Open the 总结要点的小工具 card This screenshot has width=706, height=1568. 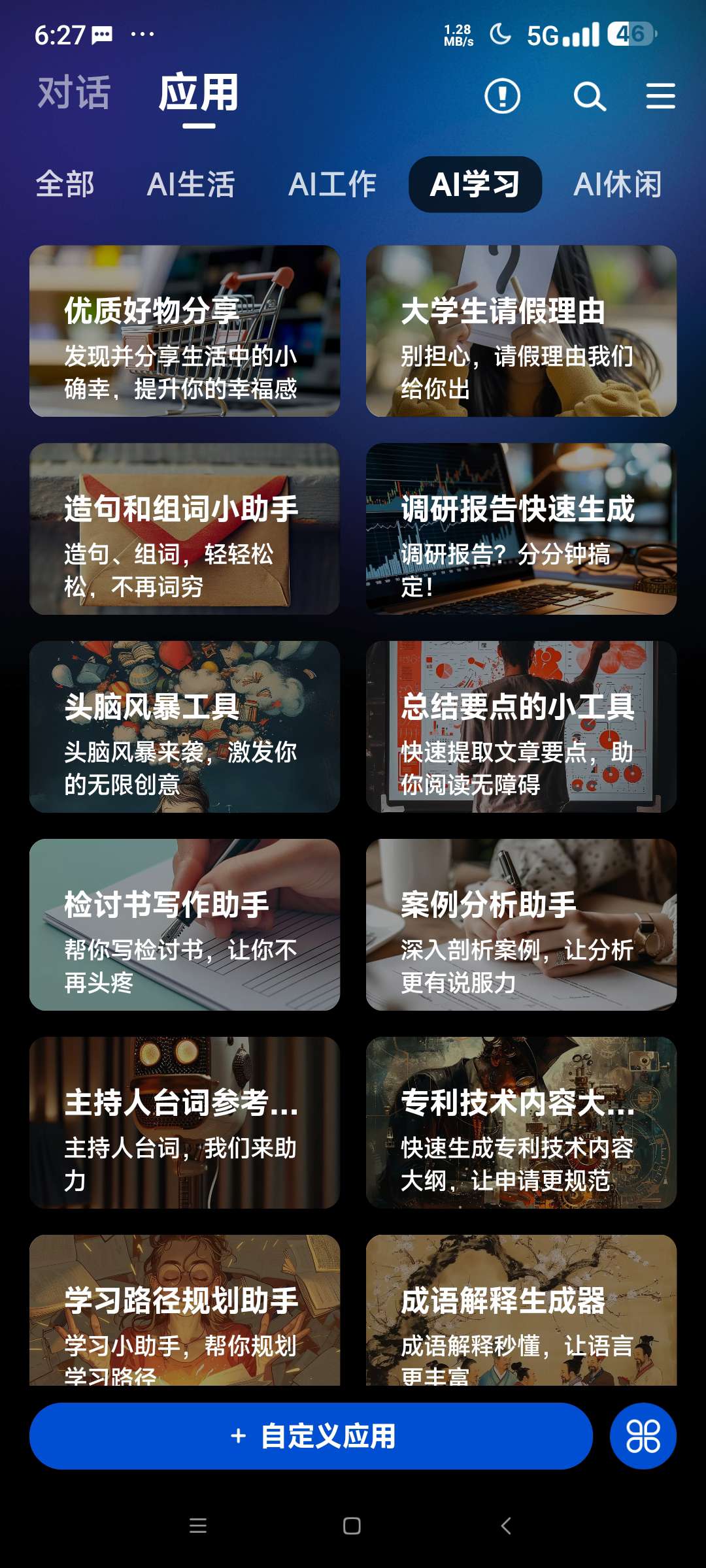(x=521, y=727)
